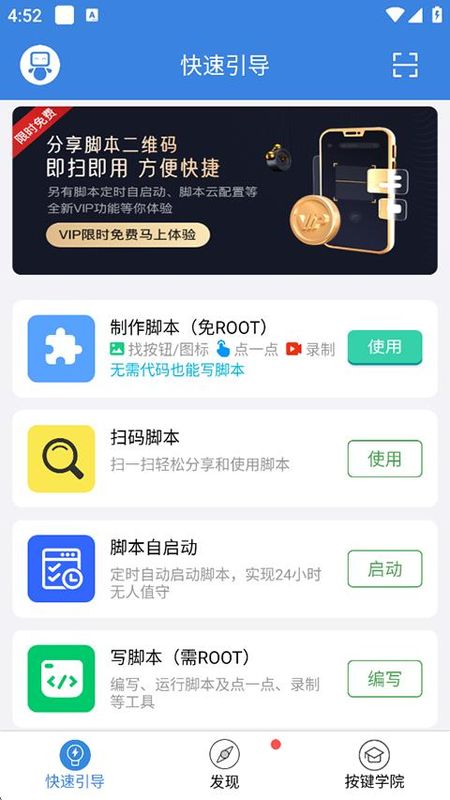The image size is (450, 800).
Task: Tap 编写 for 写脚本（需ROOT）
Action: (x=385, y=679)
